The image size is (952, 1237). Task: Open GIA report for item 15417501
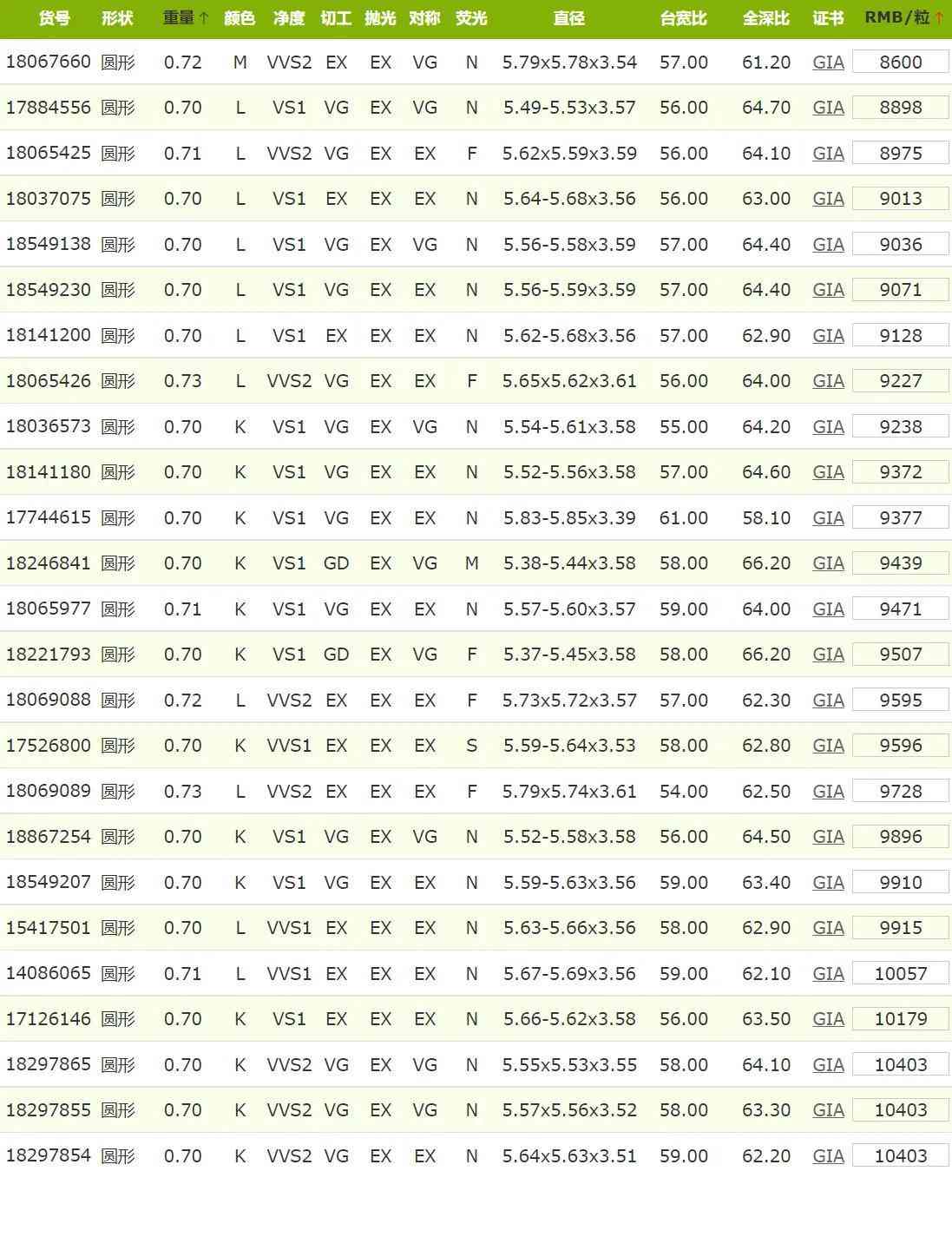tap(828, 928)
